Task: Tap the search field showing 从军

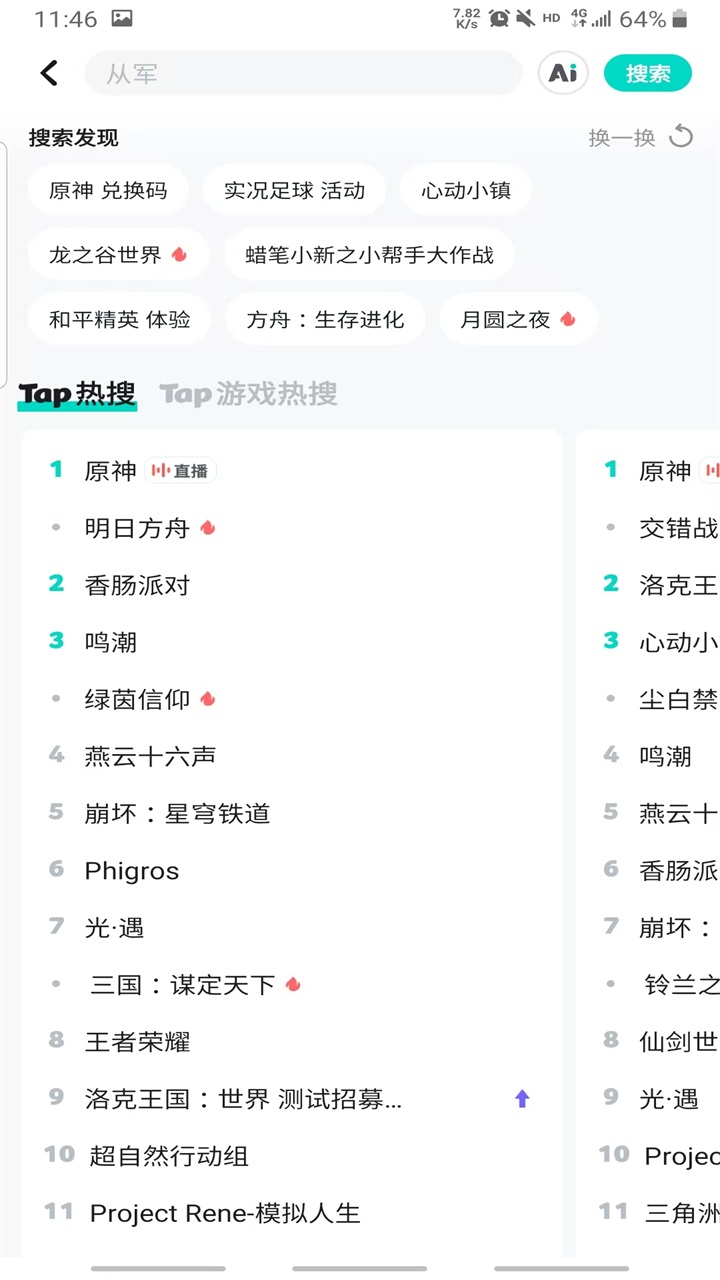Action: [300, 74]
